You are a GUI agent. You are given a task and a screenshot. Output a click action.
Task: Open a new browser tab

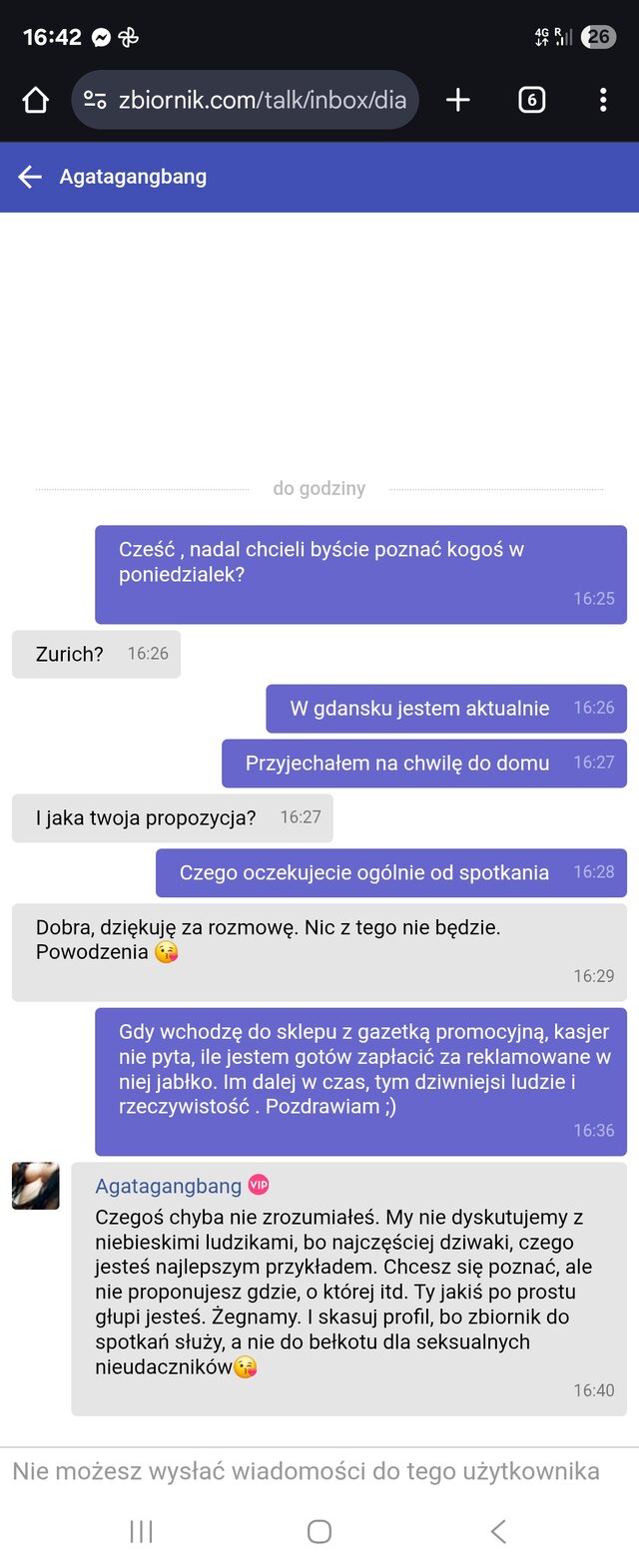[457, 100]
